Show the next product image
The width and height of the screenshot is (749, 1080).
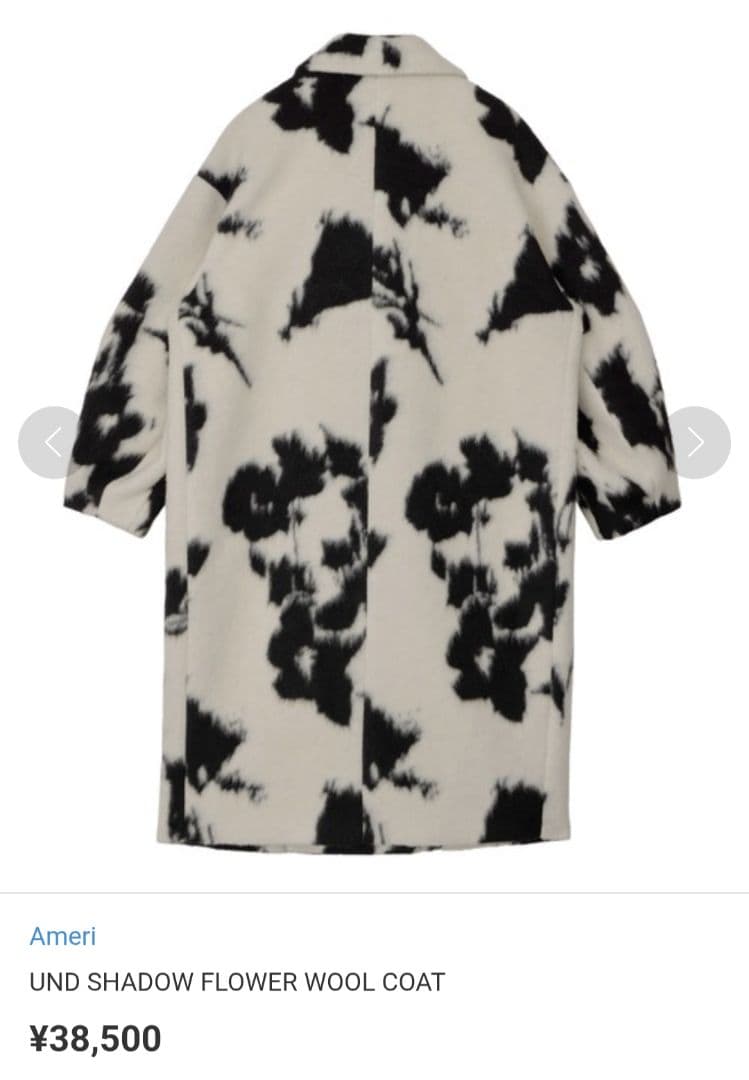click(x=697, y=442)
